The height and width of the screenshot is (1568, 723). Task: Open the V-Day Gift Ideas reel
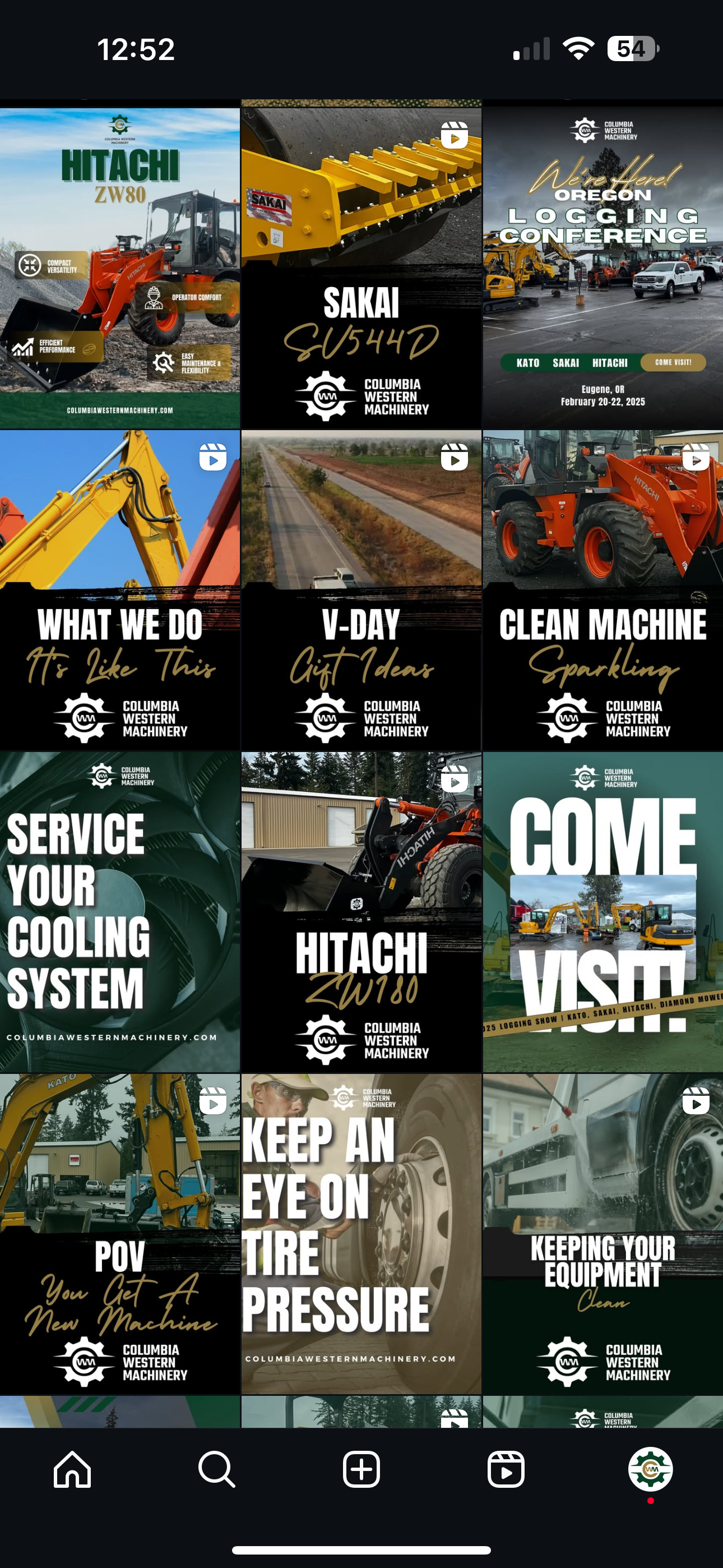tap(361, 591)
